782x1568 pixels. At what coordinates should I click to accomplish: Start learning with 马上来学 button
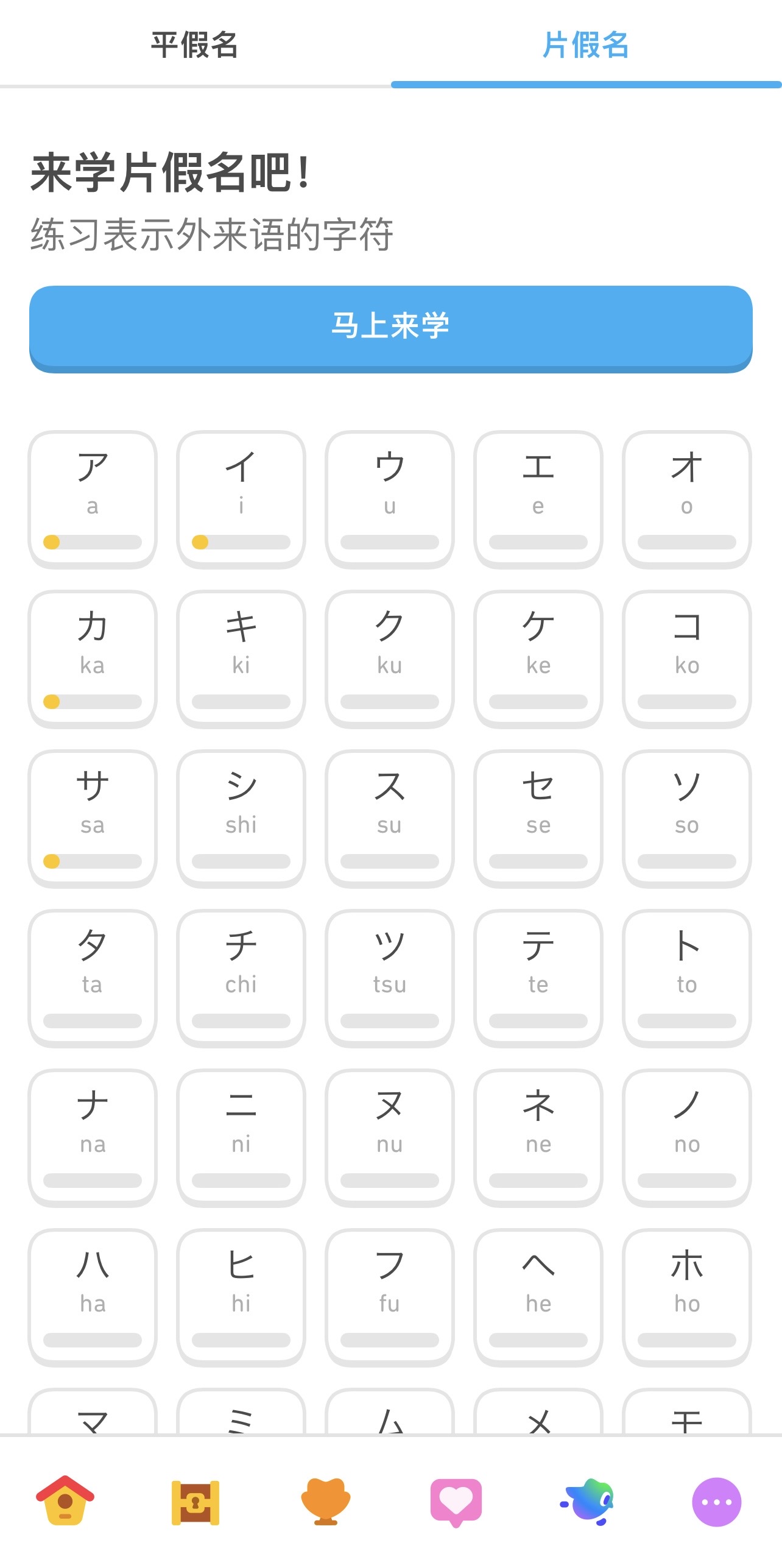390,327
